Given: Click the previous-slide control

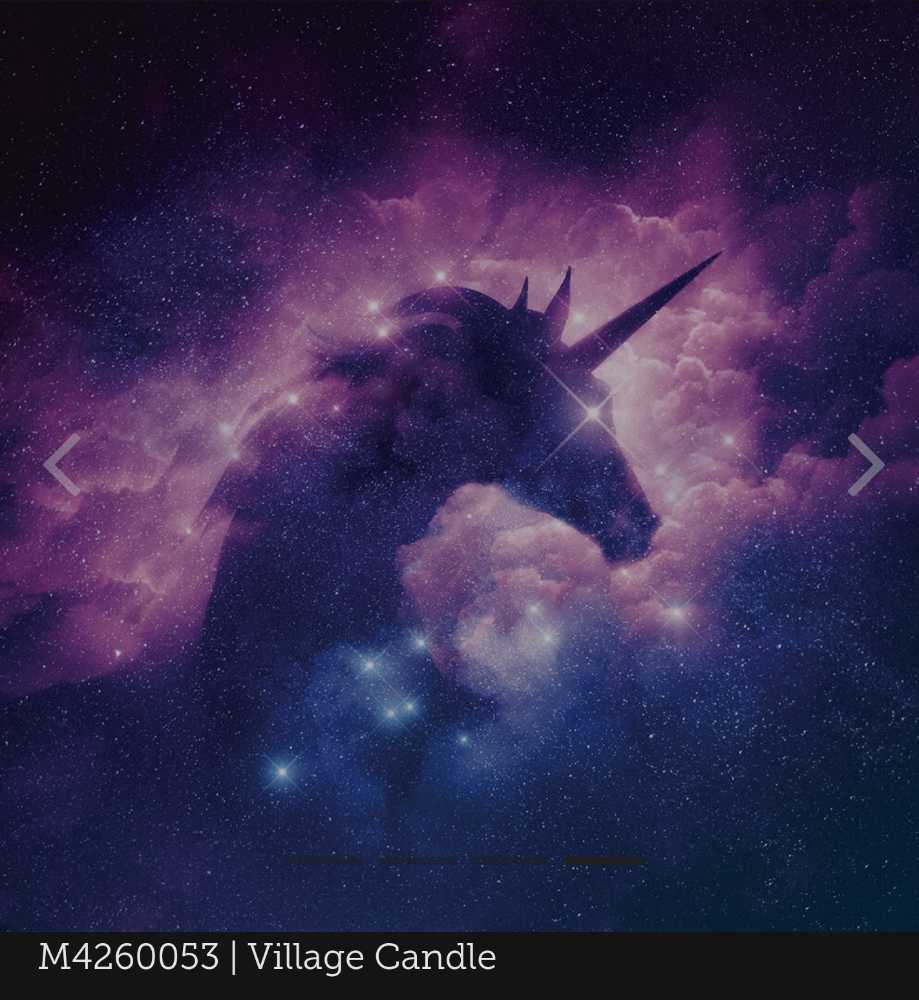Looking at the screenshot, I should click(x=62, y=463).
